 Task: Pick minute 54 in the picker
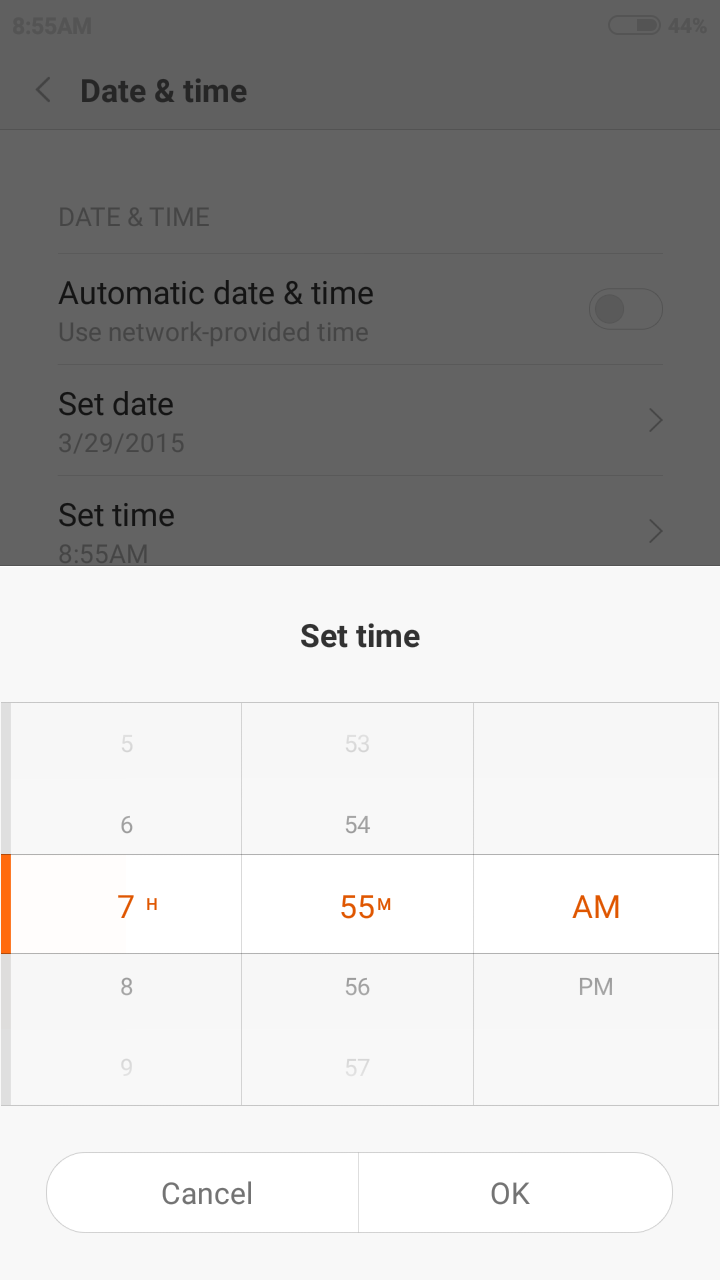click(357, 825)
